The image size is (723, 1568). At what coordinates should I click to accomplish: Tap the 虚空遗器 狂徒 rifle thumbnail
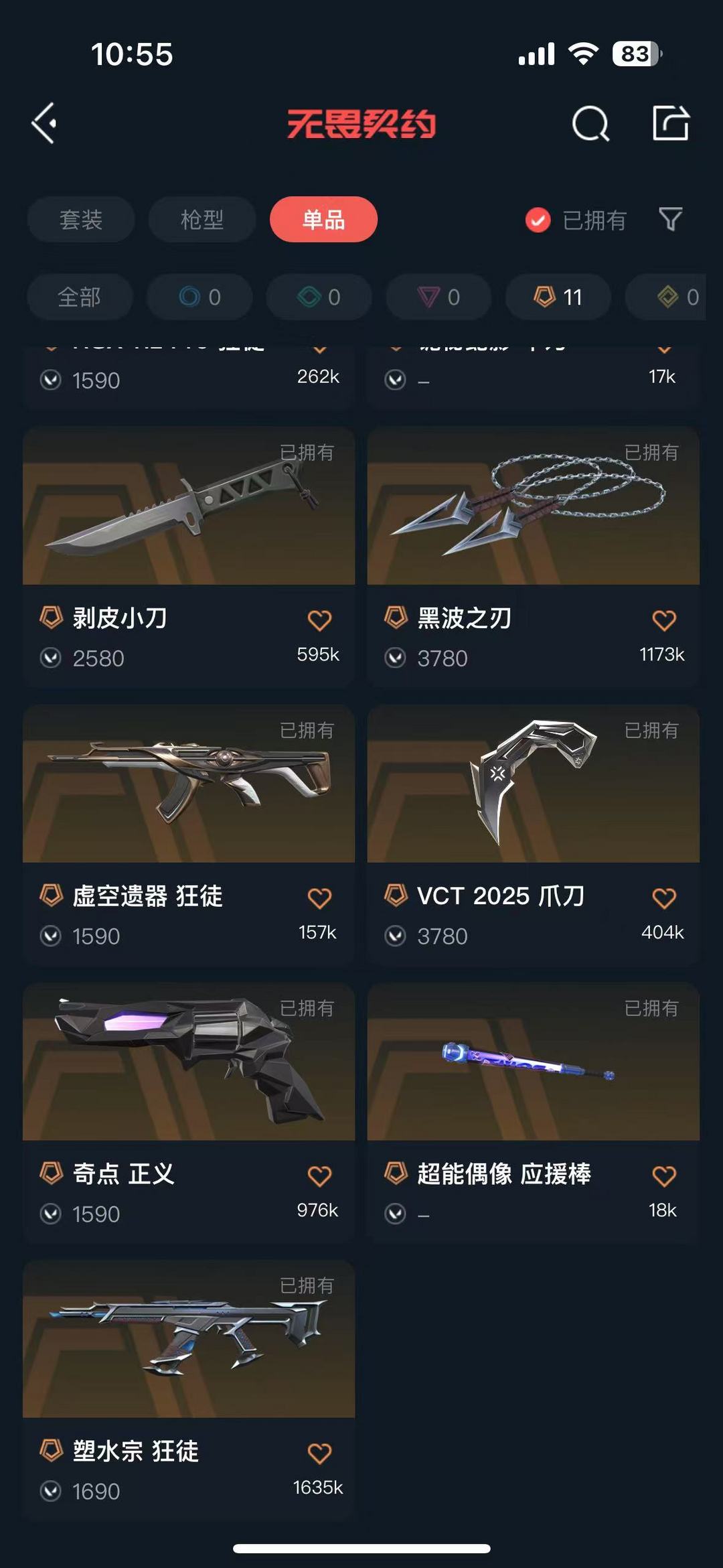click(x=188, y=787)
